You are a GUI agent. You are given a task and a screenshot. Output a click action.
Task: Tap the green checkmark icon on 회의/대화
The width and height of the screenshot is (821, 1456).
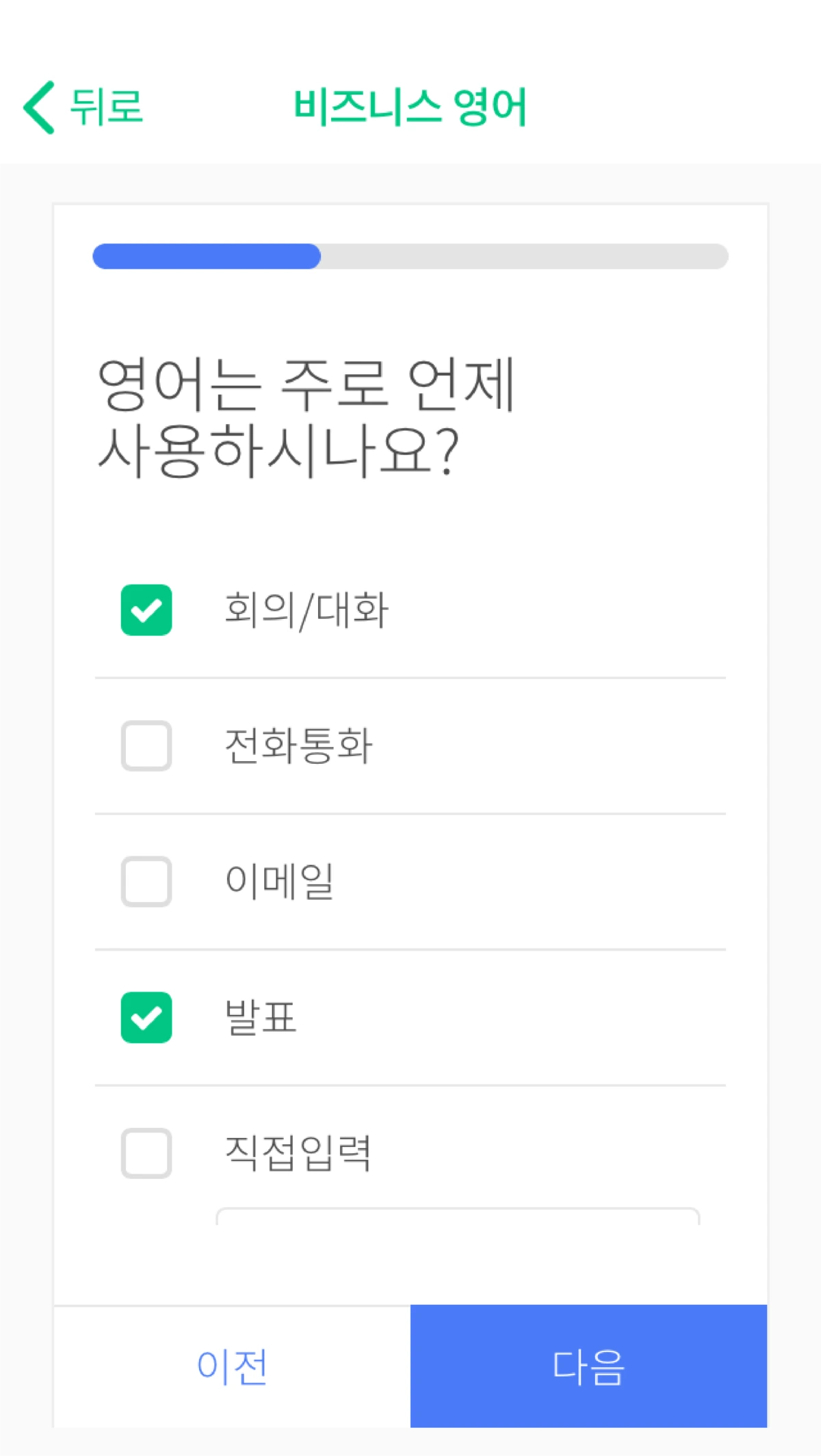[x=146, y=611]
